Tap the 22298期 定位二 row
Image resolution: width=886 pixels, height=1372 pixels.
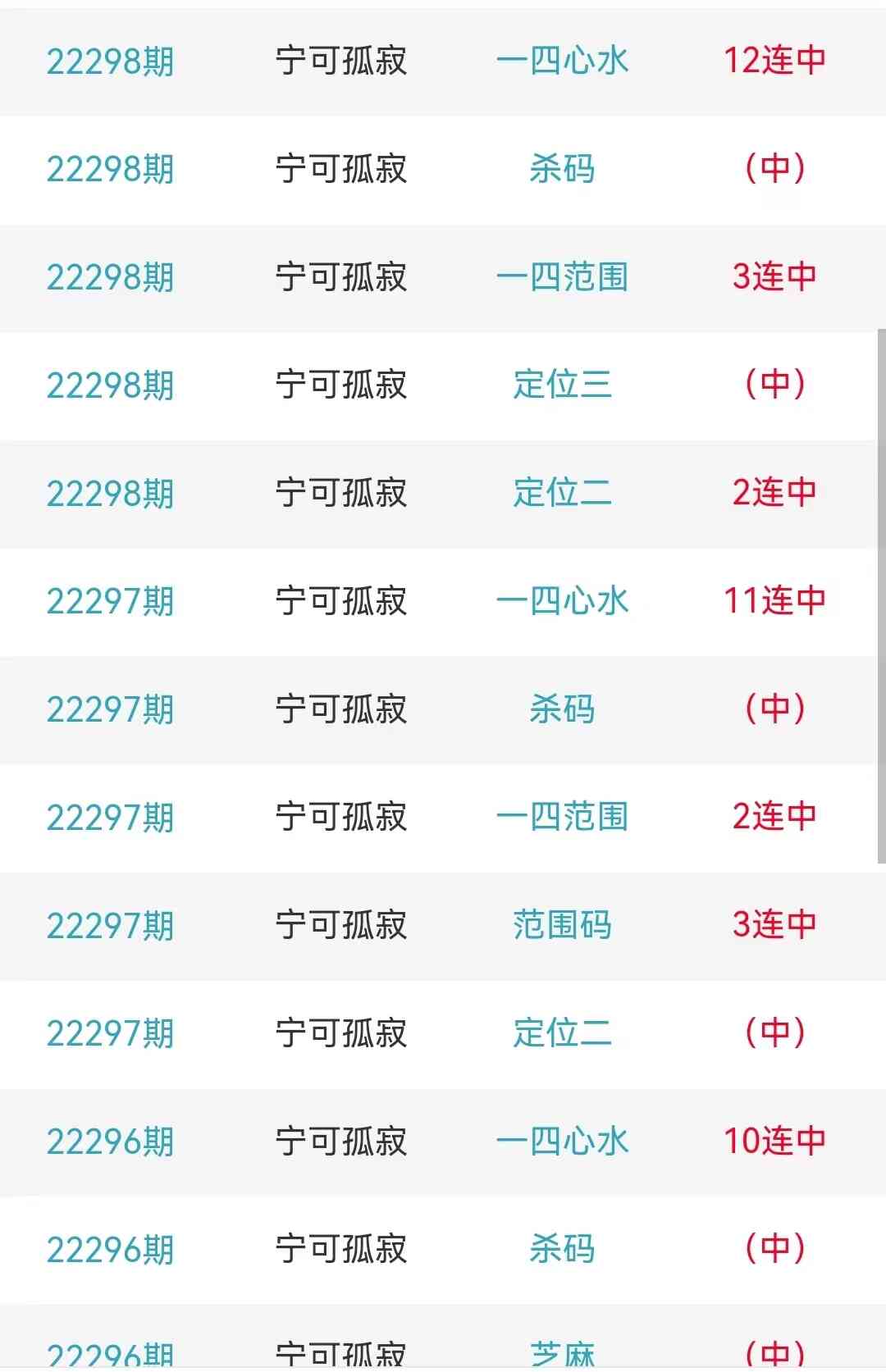coord(562,493)
